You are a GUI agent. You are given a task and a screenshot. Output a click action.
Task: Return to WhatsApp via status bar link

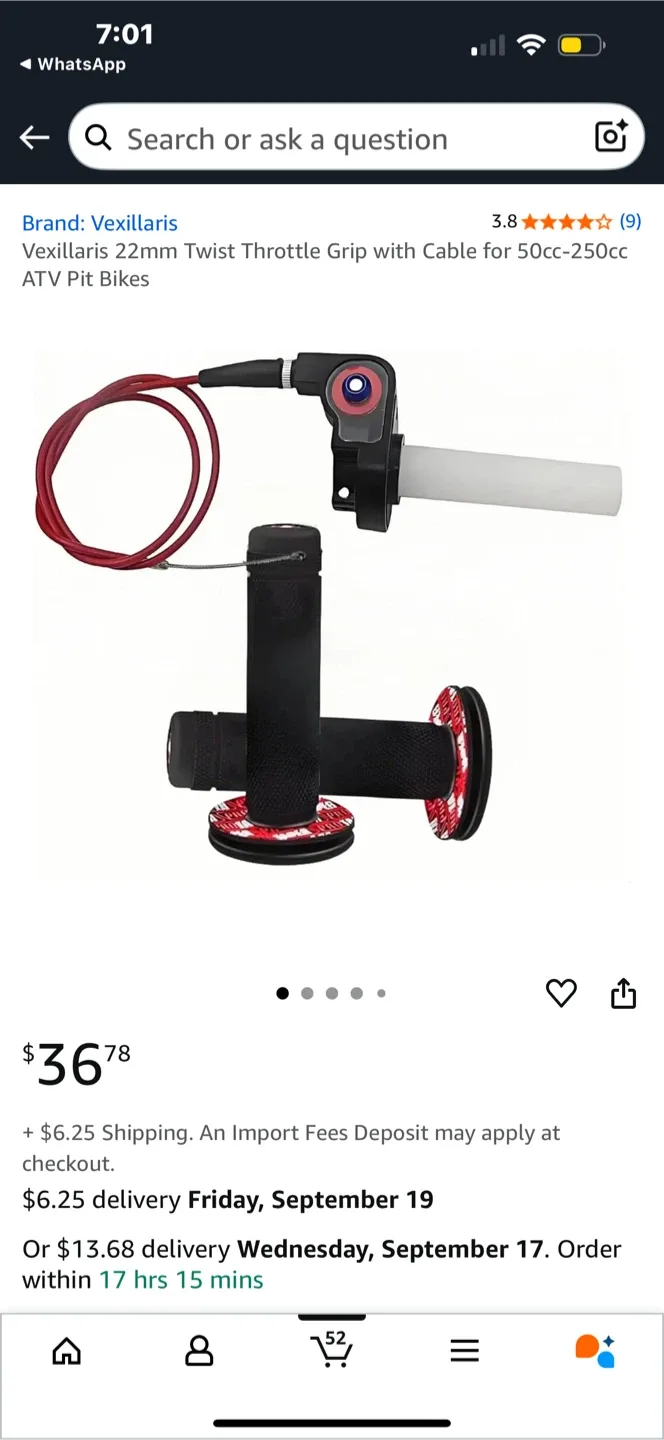[x=72, y=64]
